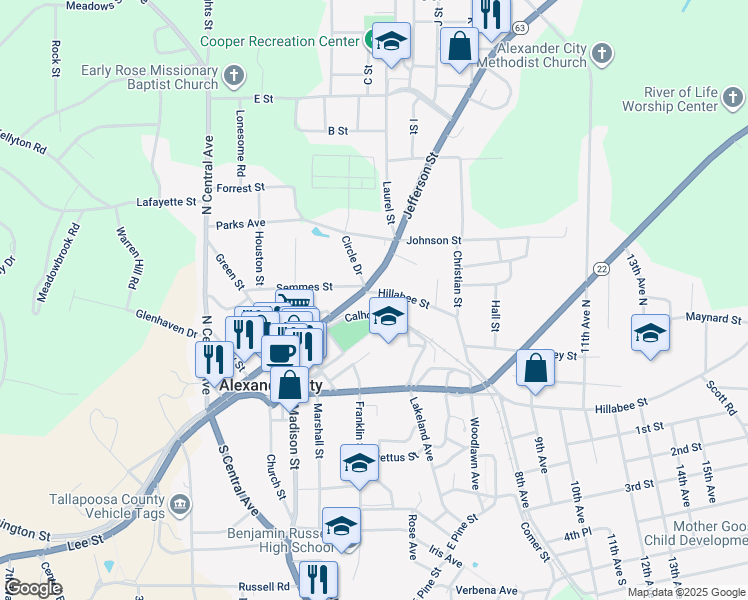This screenshot has width=748, height=600.
Task: Select River of Life Worship Center pin
Action: click(x=733, y=98)
